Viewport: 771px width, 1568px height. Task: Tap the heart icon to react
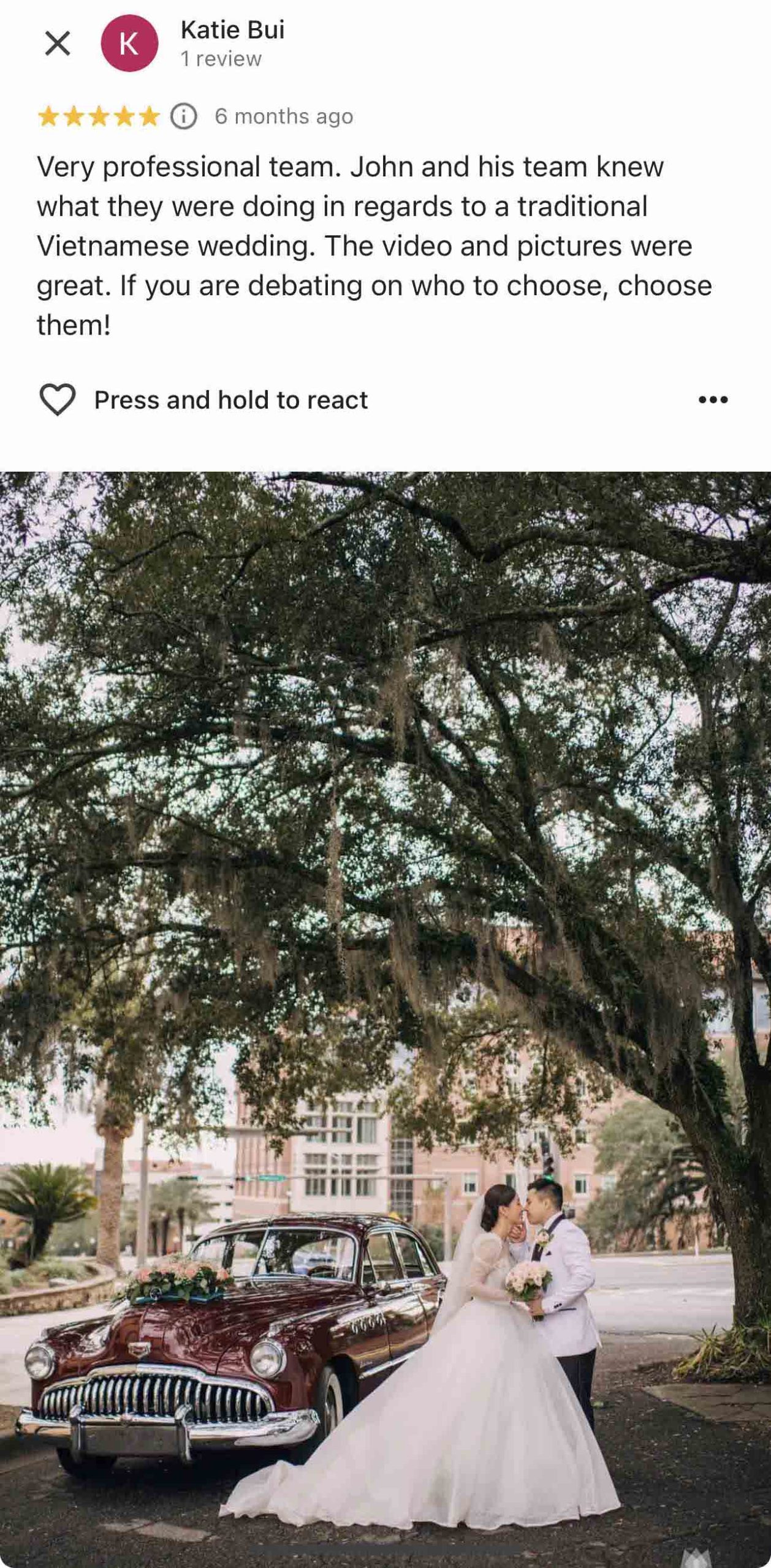pos(58,400)
